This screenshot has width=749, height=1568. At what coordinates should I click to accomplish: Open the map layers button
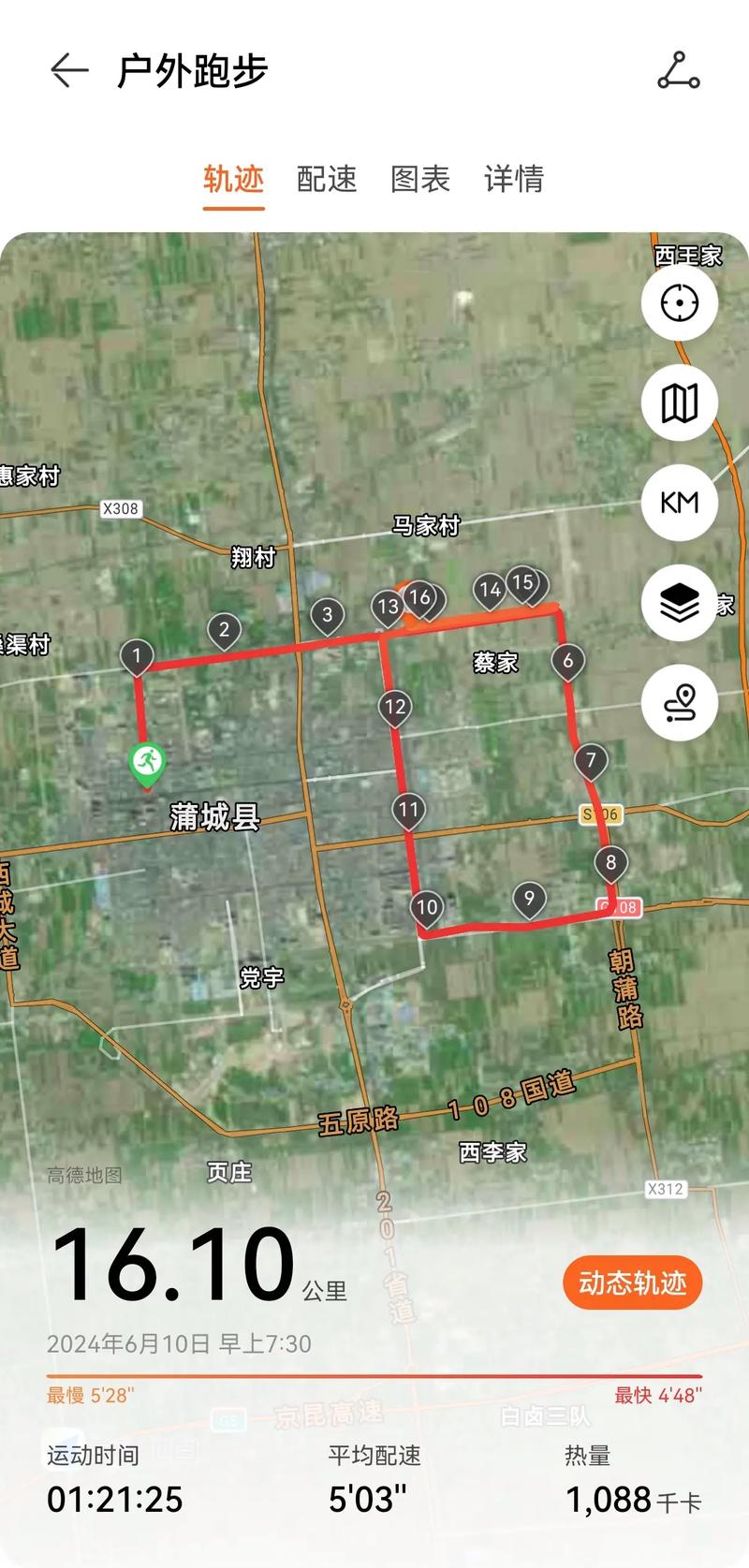679,603
